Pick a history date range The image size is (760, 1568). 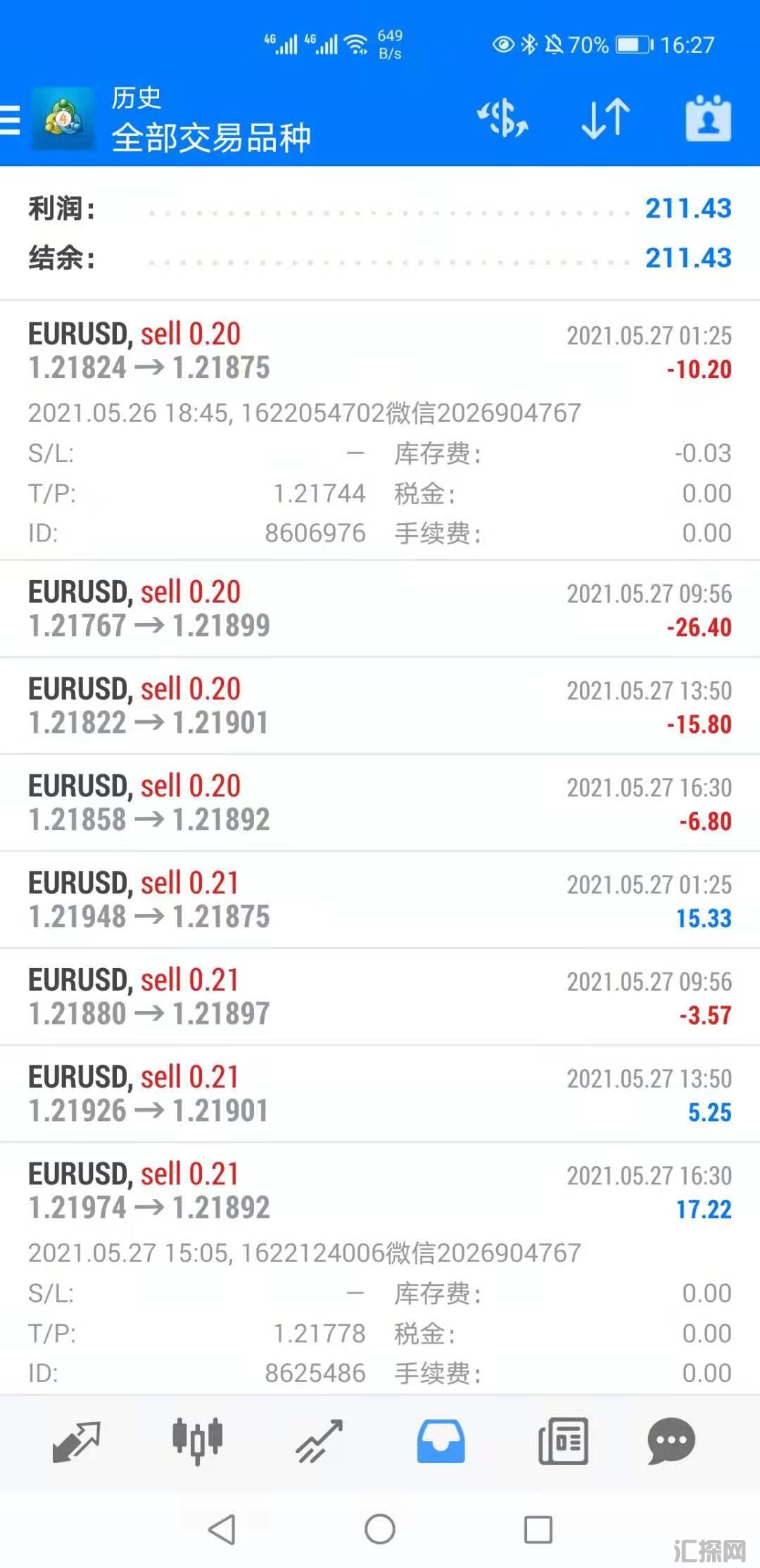(x=708, y=118)
